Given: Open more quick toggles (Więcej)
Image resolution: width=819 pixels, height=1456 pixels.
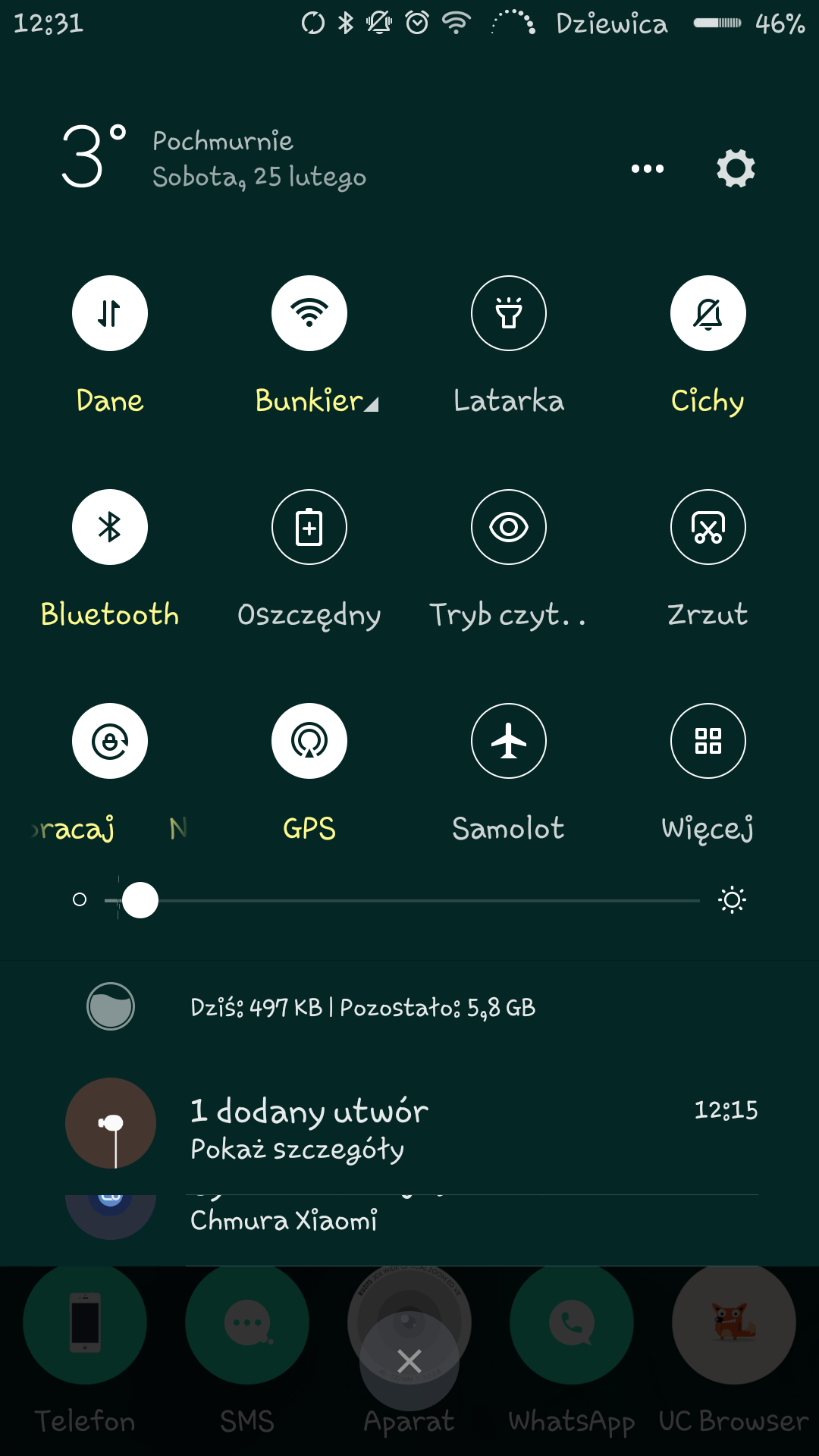Looking at the screenshot, I should 708,741.
